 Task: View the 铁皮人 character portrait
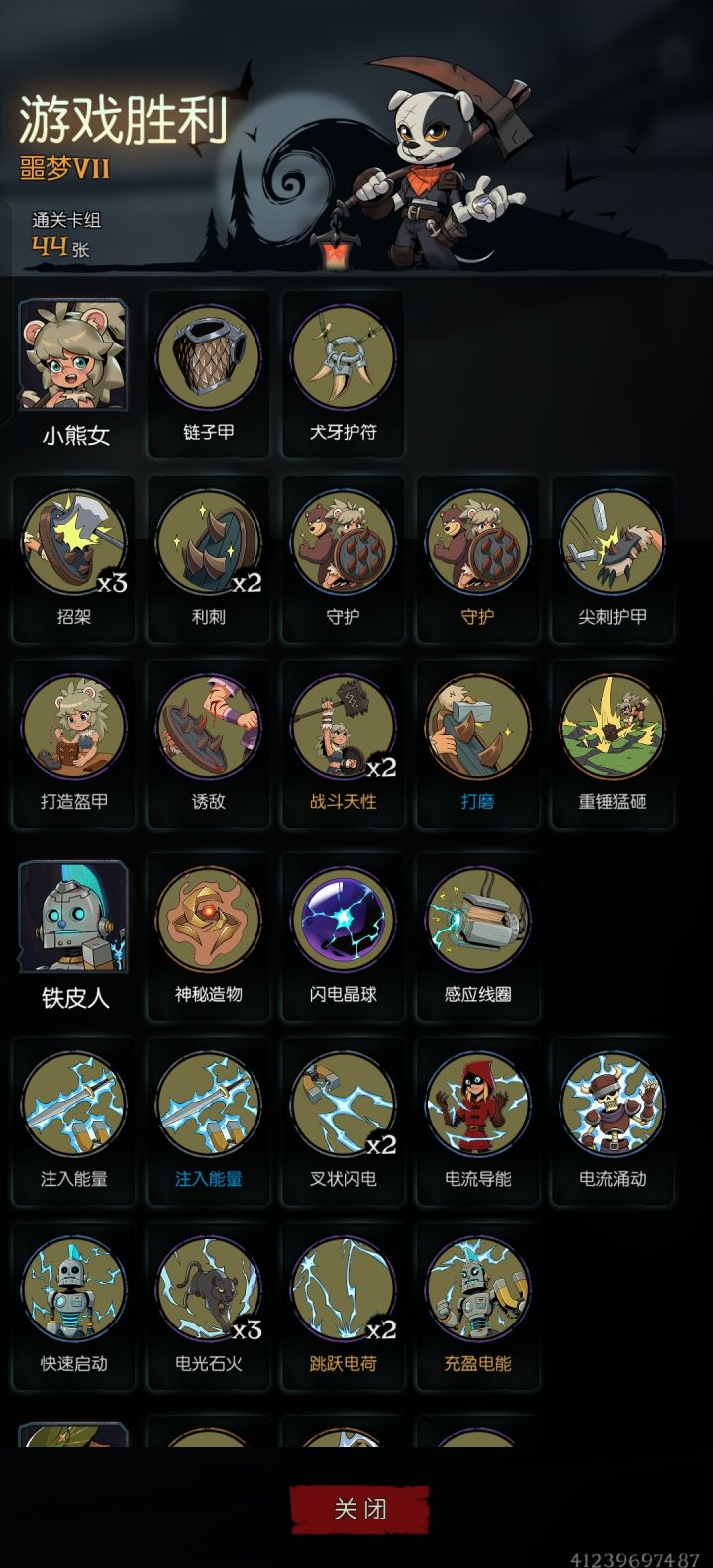coord(73,920)
